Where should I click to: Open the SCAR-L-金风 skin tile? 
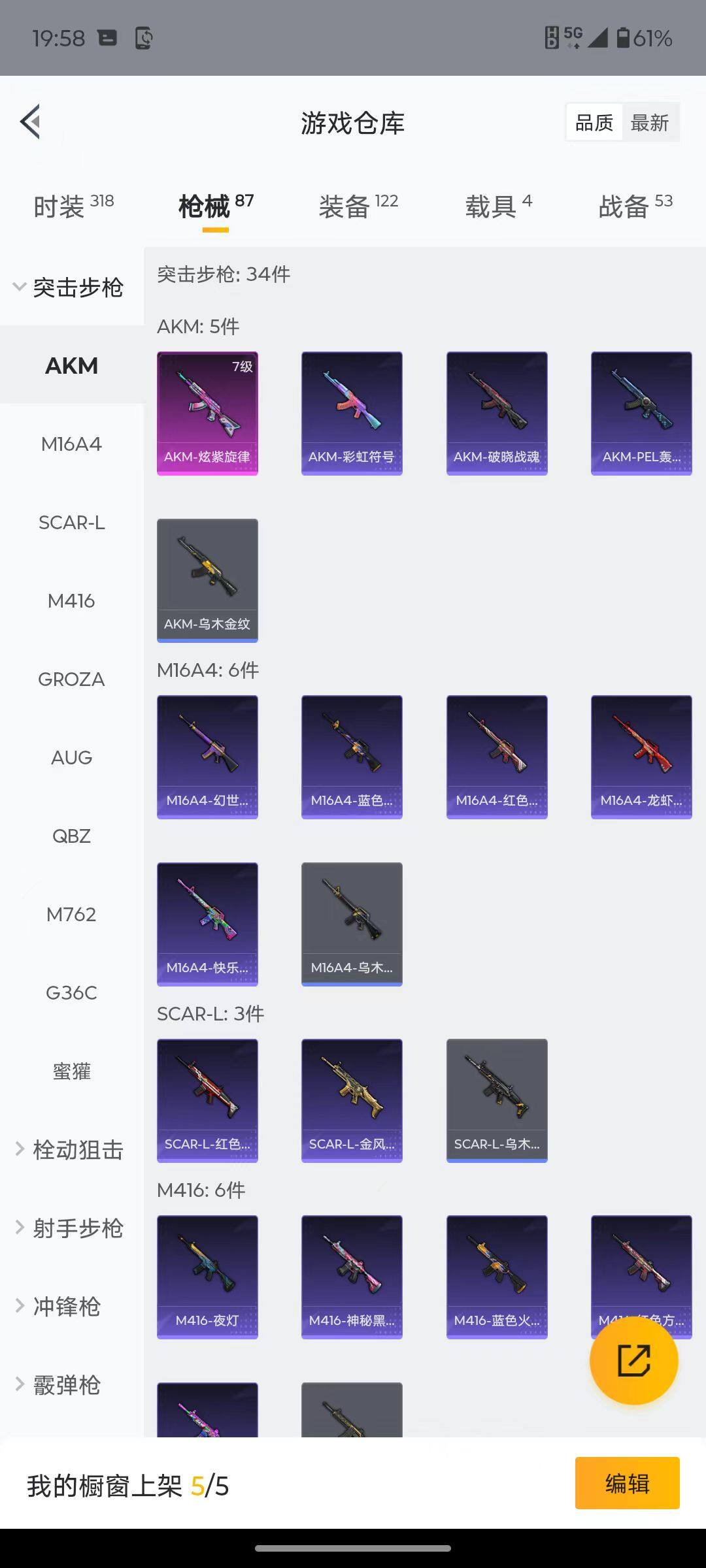(352, 1100)
